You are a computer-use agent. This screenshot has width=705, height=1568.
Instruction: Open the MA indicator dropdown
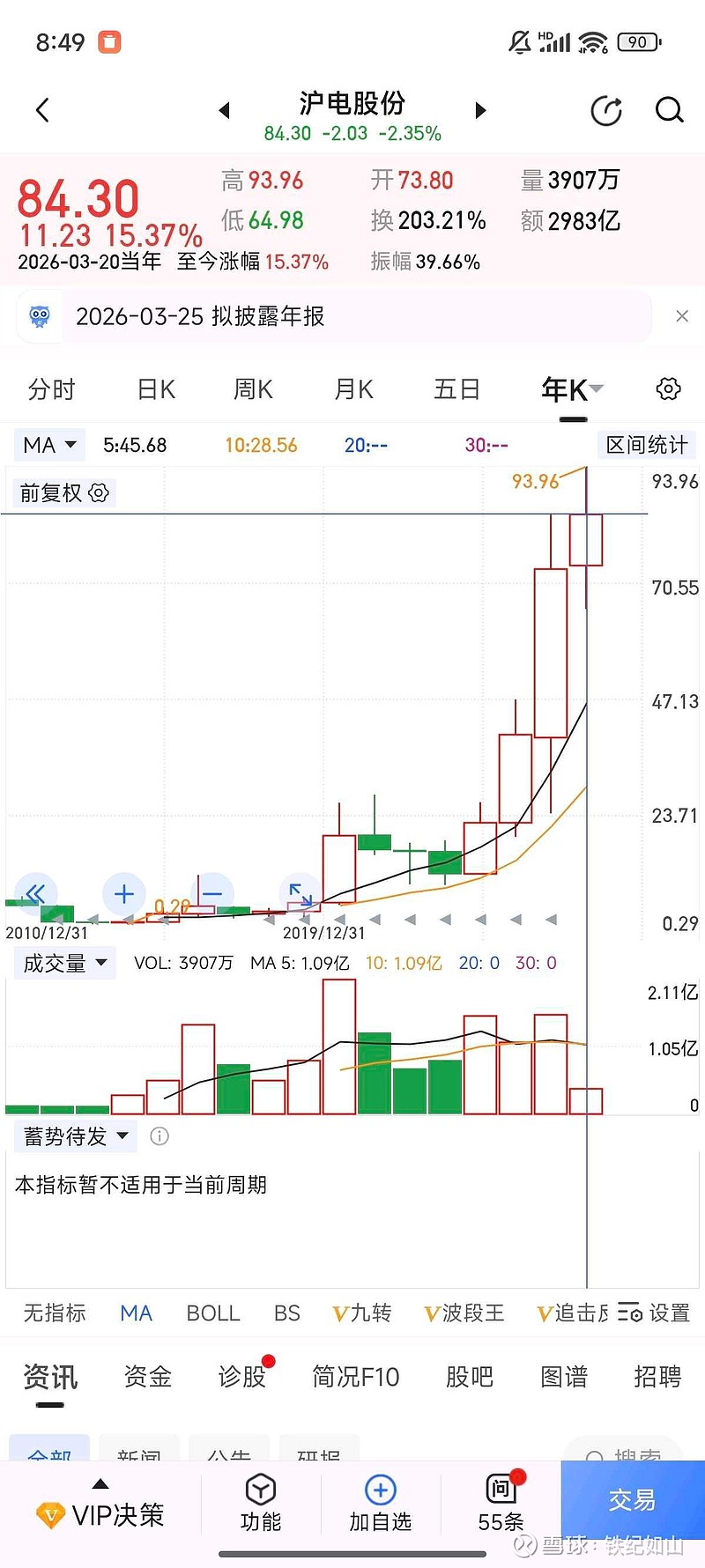(x=49, y=445)
